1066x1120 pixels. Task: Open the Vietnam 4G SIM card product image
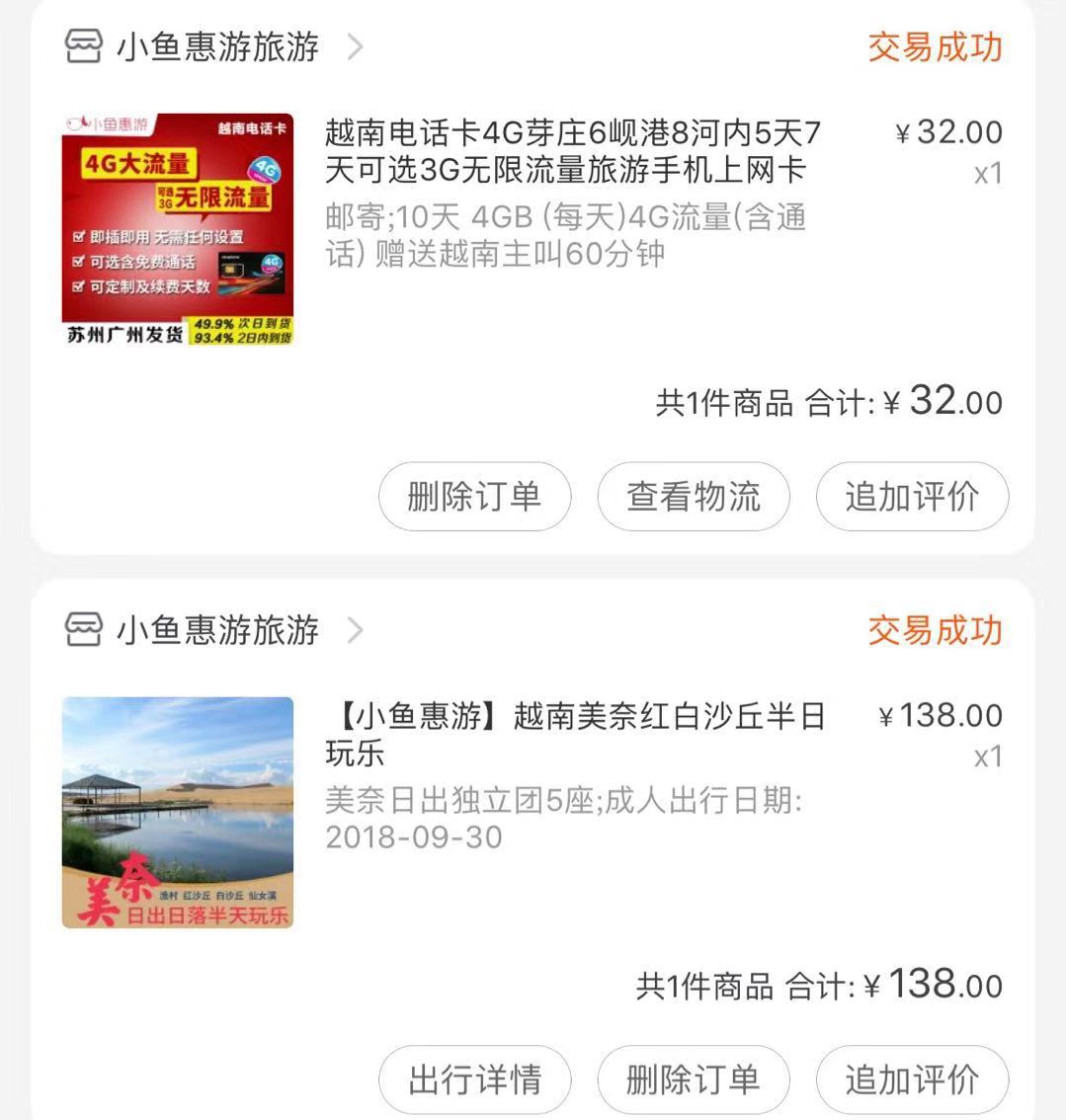(178, 229)
